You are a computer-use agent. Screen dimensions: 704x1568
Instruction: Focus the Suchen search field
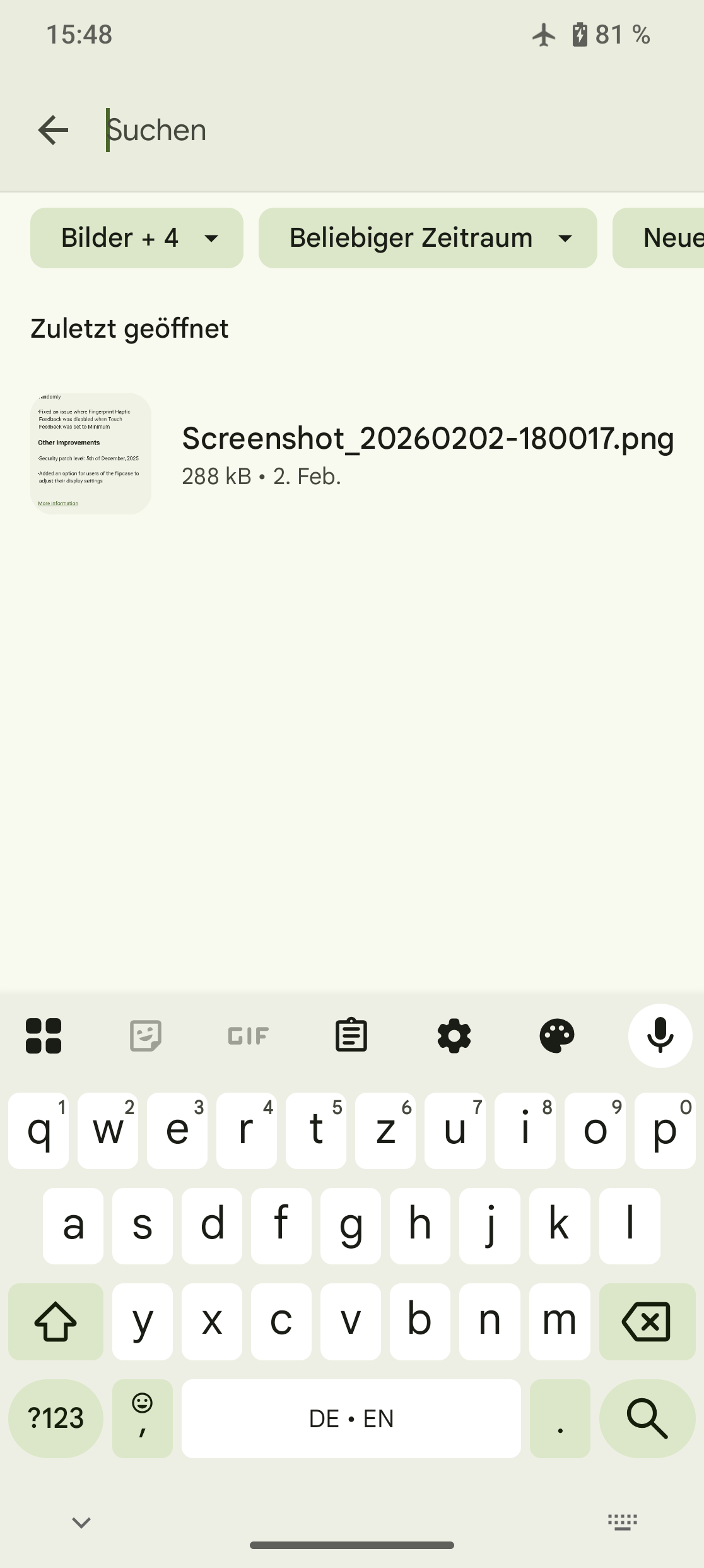tap(378, 130)
